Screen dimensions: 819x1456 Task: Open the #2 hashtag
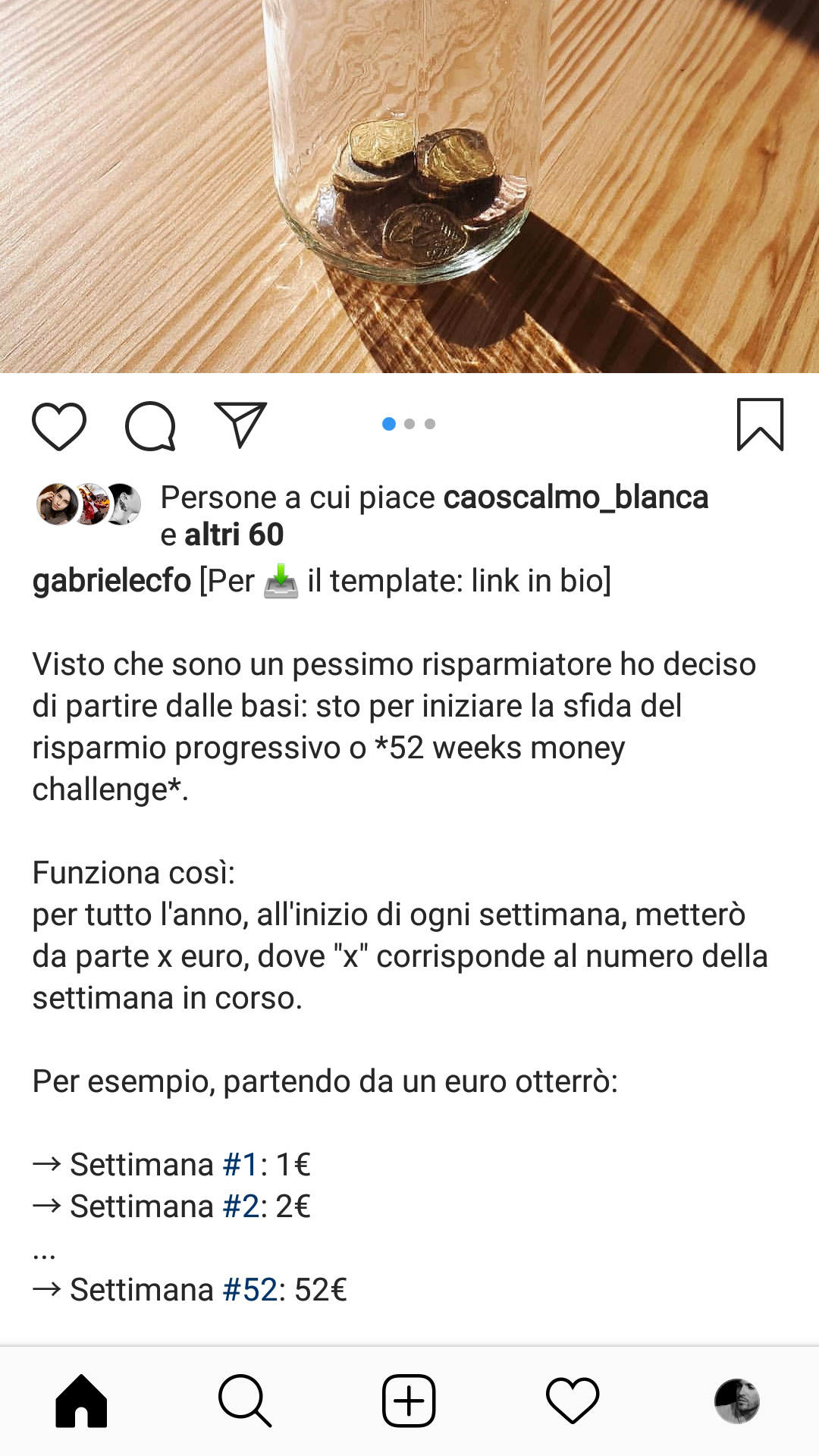(x=241, y=1207)
